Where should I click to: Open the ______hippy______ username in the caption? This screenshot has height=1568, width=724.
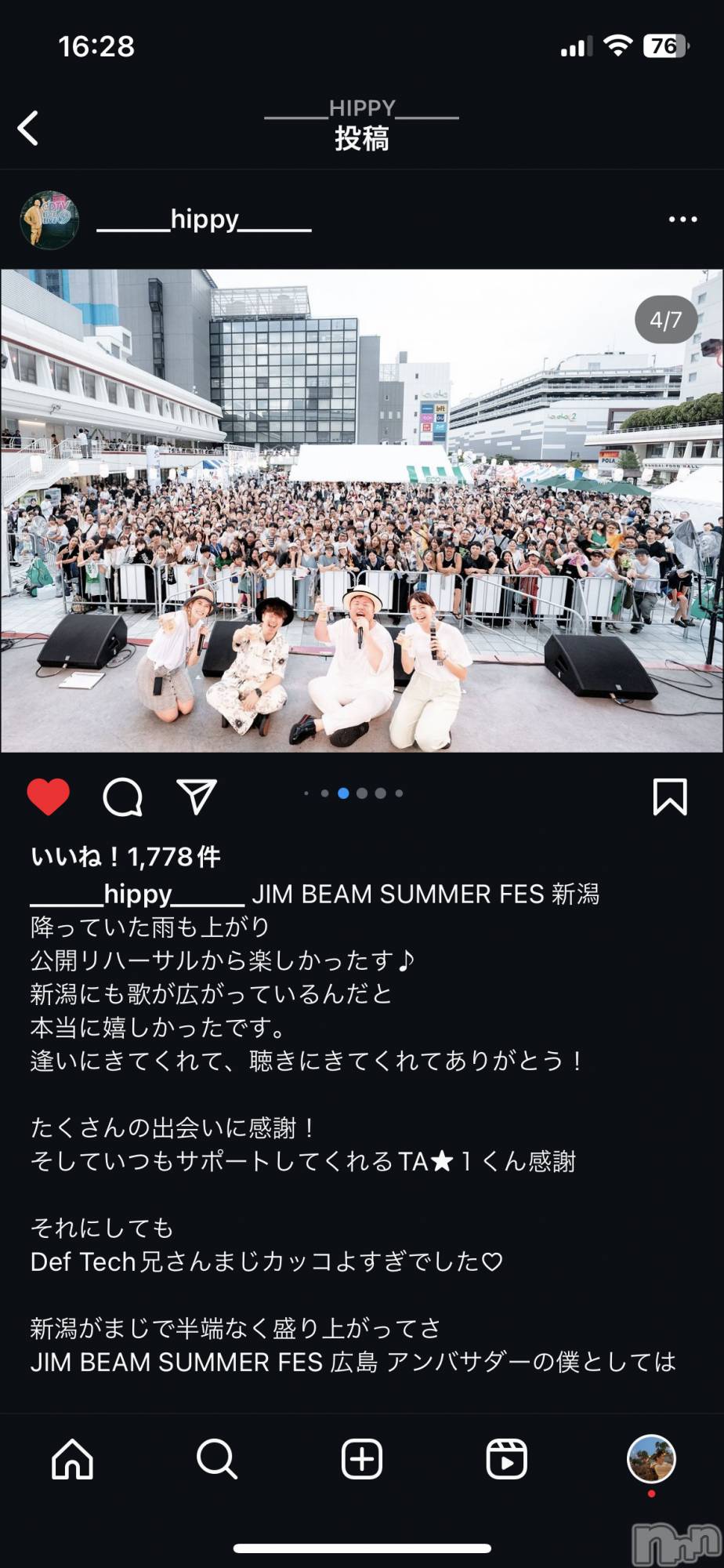tap(137, 894)
